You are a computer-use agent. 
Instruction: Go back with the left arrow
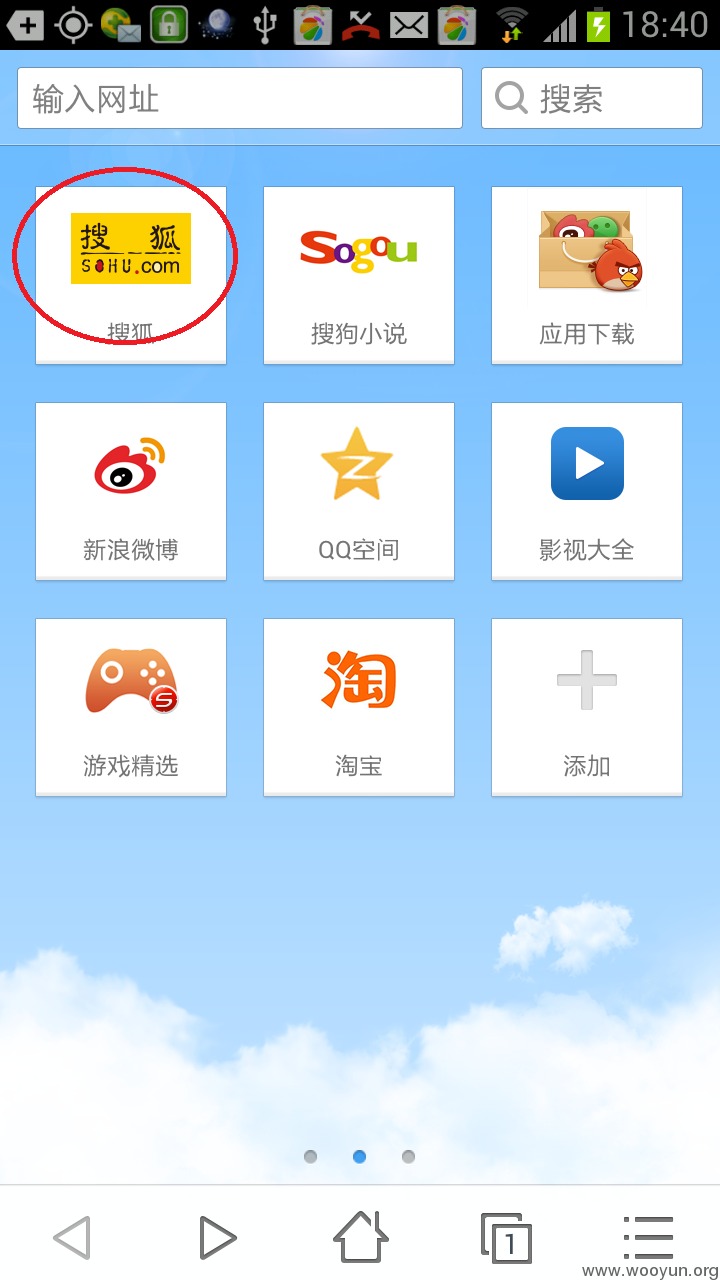72,1237
